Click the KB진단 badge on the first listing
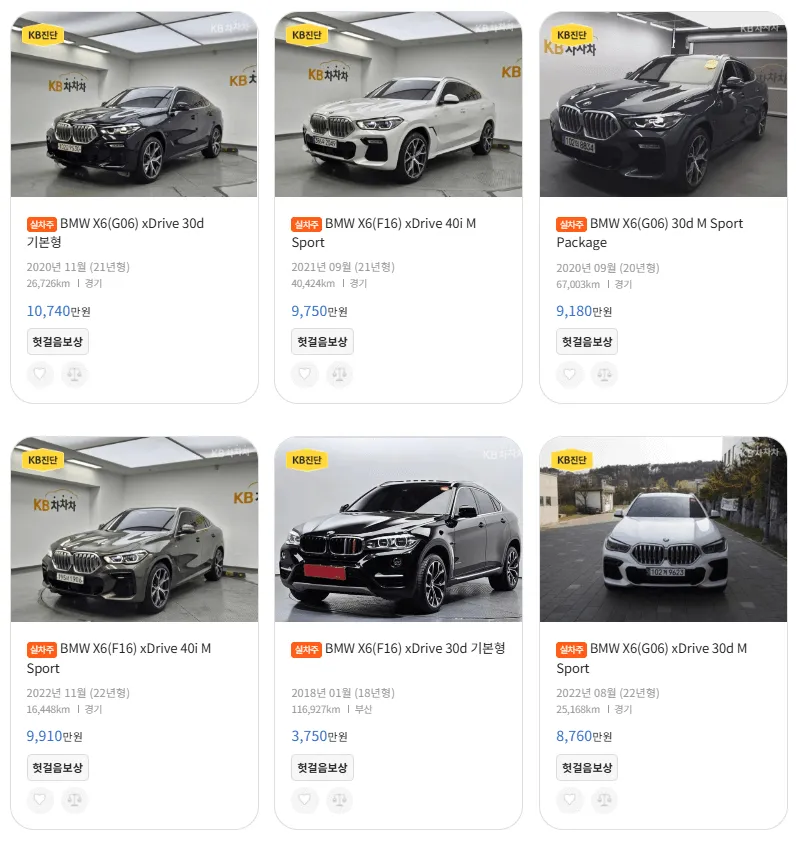 click(x=41, y=33)
